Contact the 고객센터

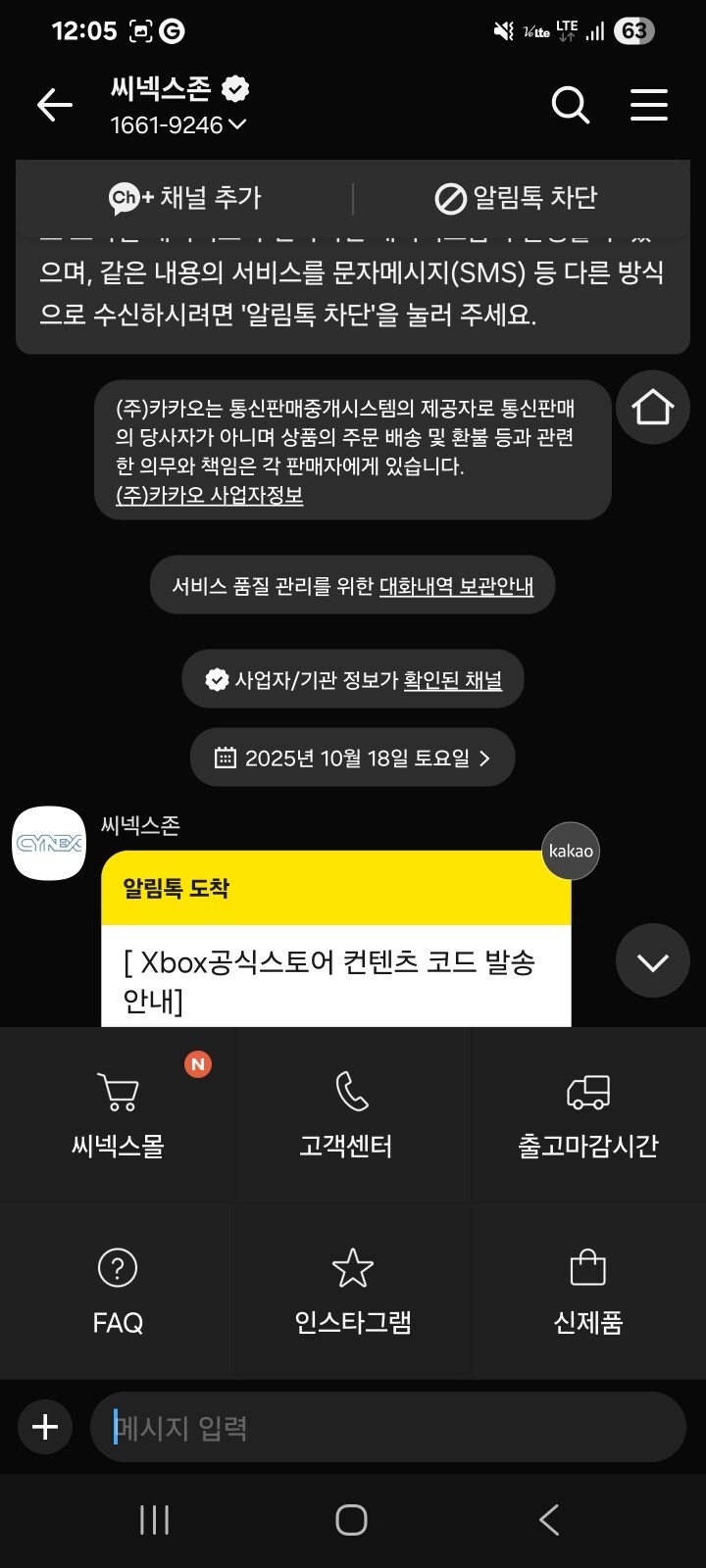(353, 1114)
